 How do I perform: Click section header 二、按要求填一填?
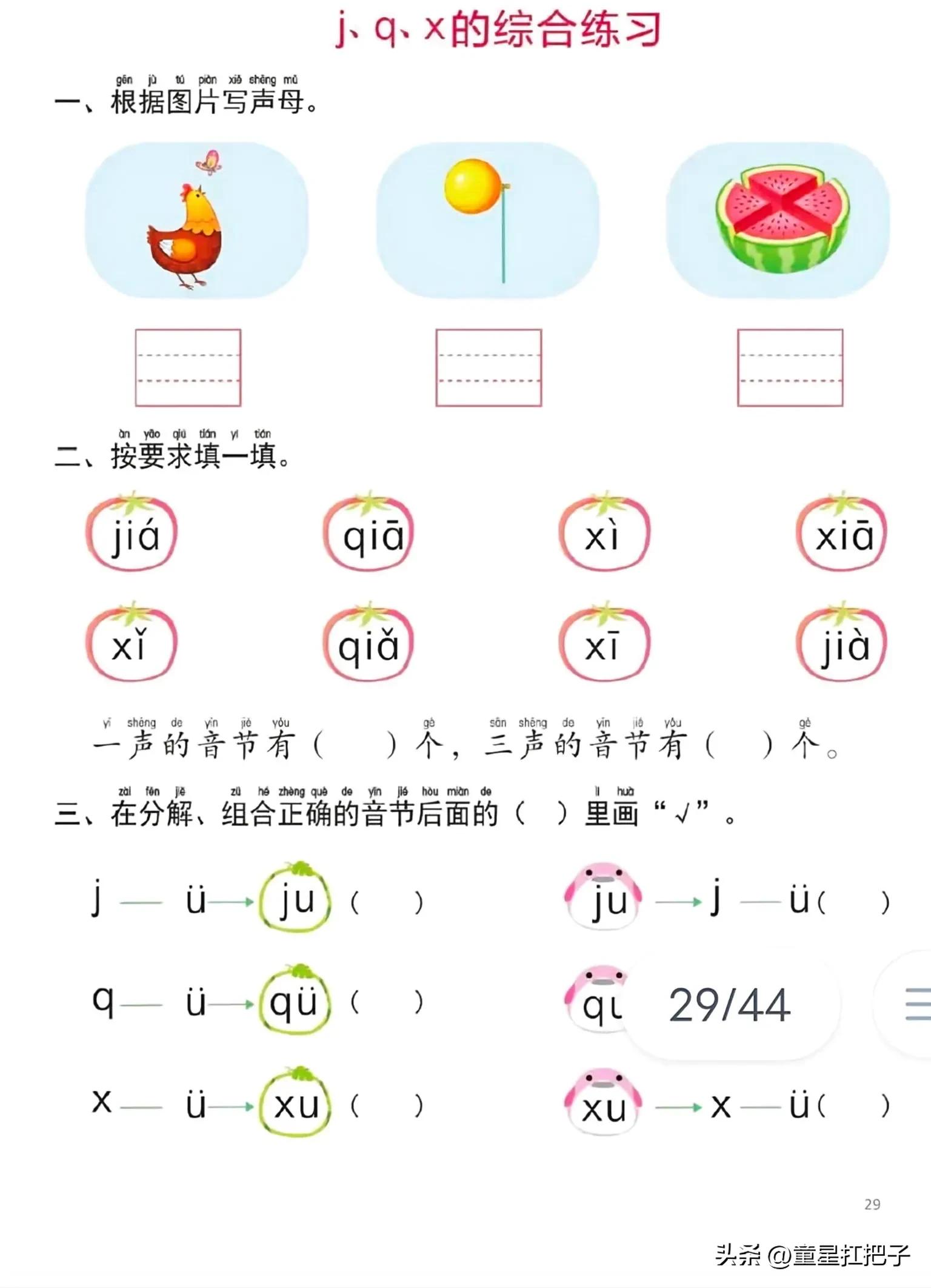pos(170,456)
